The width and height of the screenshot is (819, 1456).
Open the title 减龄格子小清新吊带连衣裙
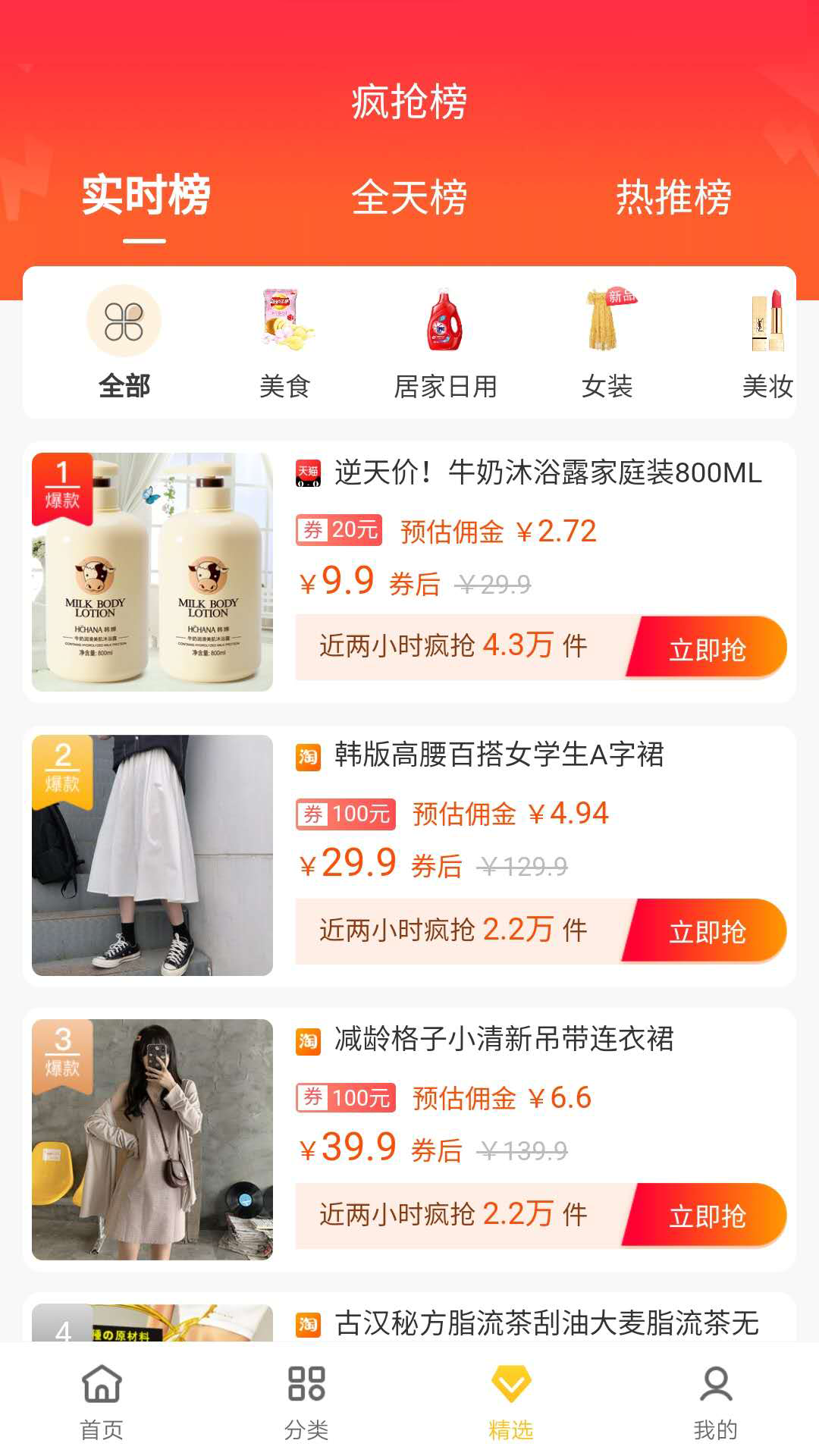coord(500,1040)
